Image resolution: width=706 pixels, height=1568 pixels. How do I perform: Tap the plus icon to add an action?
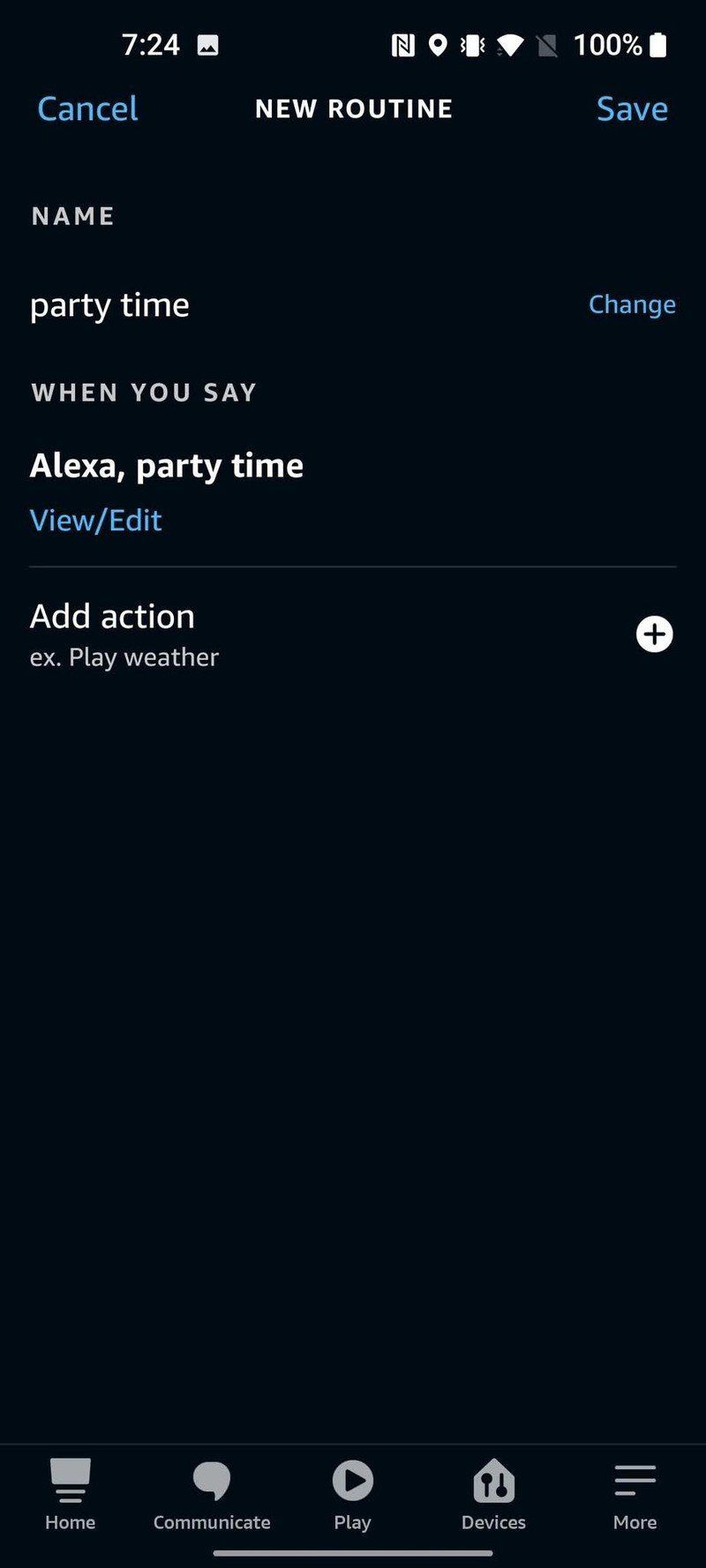655,634
